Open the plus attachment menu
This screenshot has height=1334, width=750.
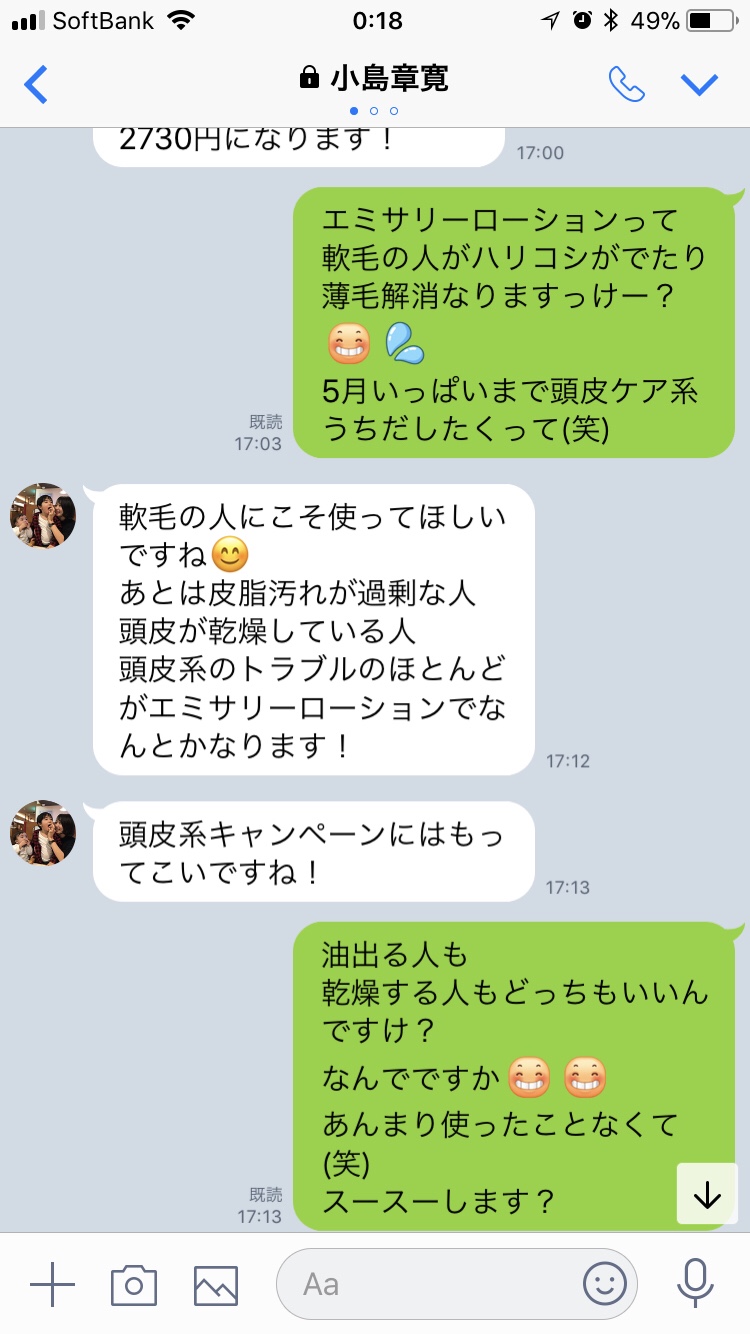click(x=52, y=1283)
